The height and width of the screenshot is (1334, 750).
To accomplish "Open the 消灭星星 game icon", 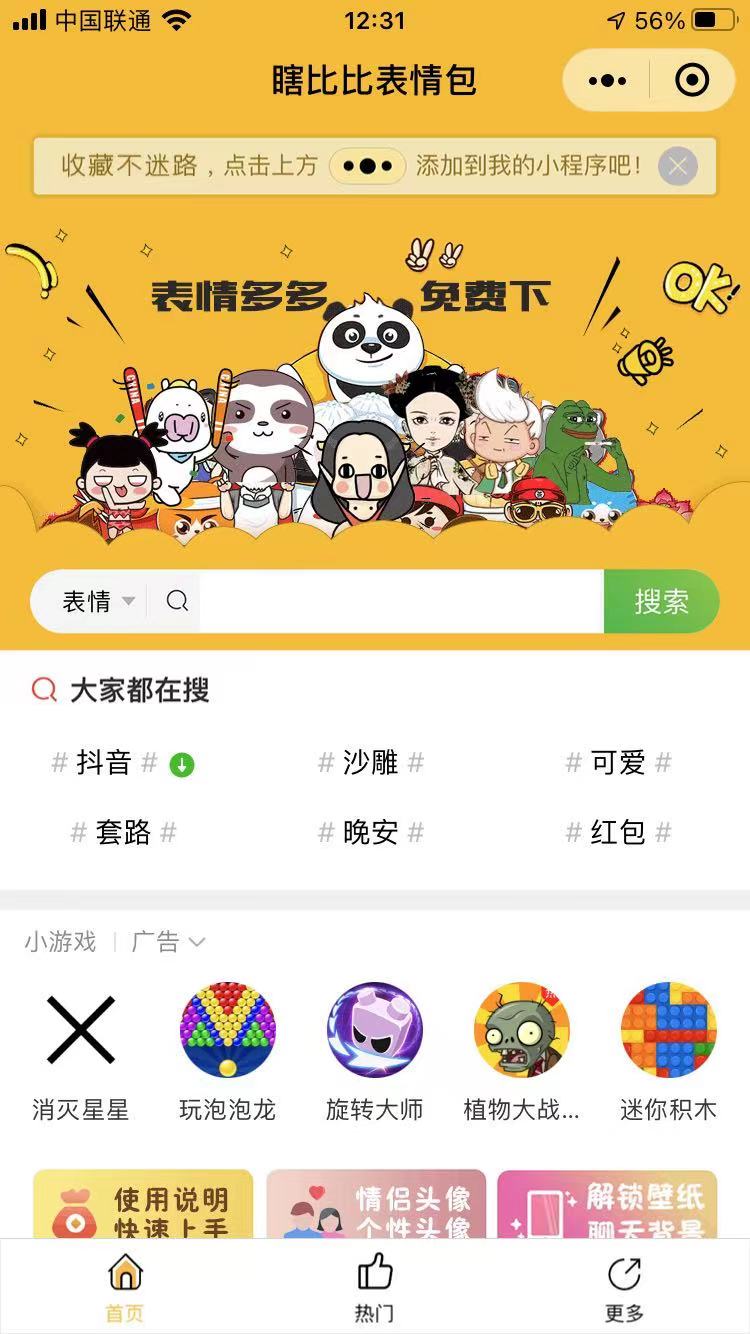I will coord(80,1030).
